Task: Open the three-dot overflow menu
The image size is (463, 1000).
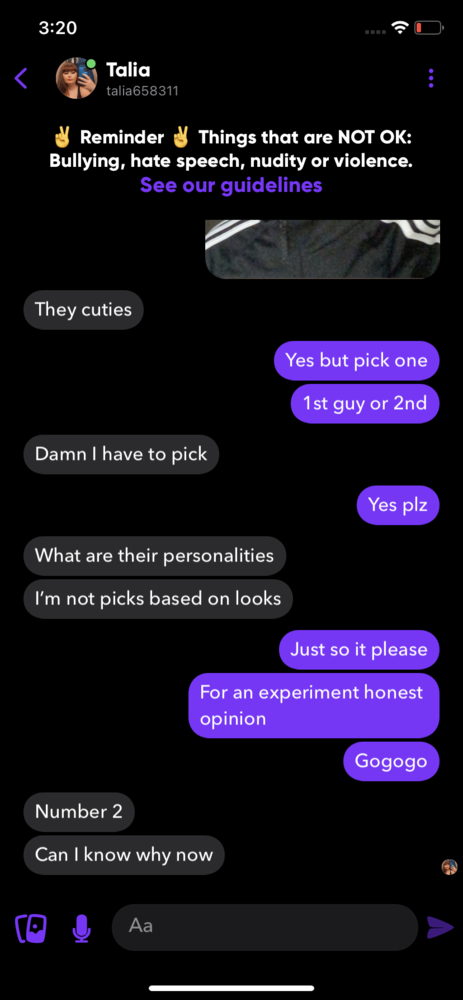Action: click(x=431, y=78)
